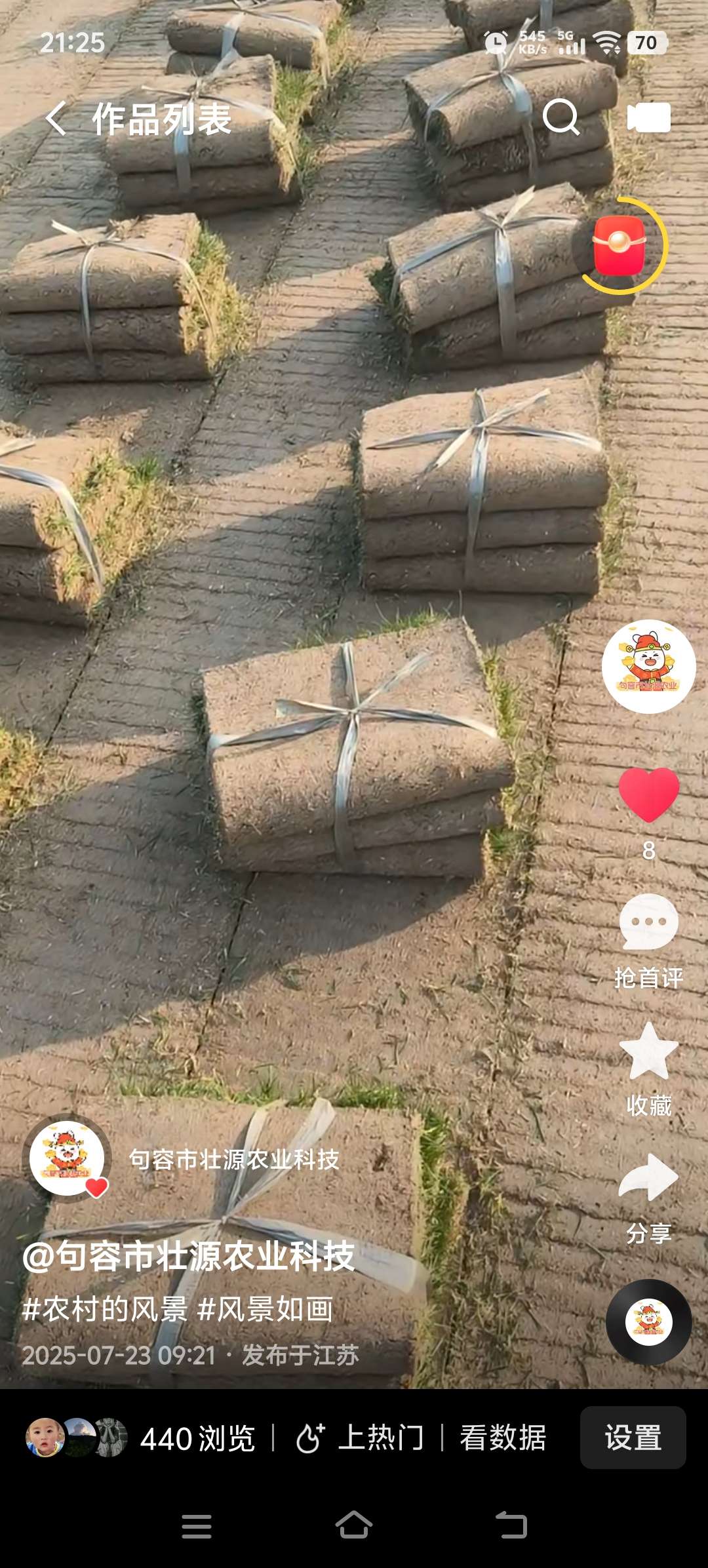Screen dimensions: 708x1568
Task: Open the #风景如画 hashtag
Action: [x=265, y=1309]
